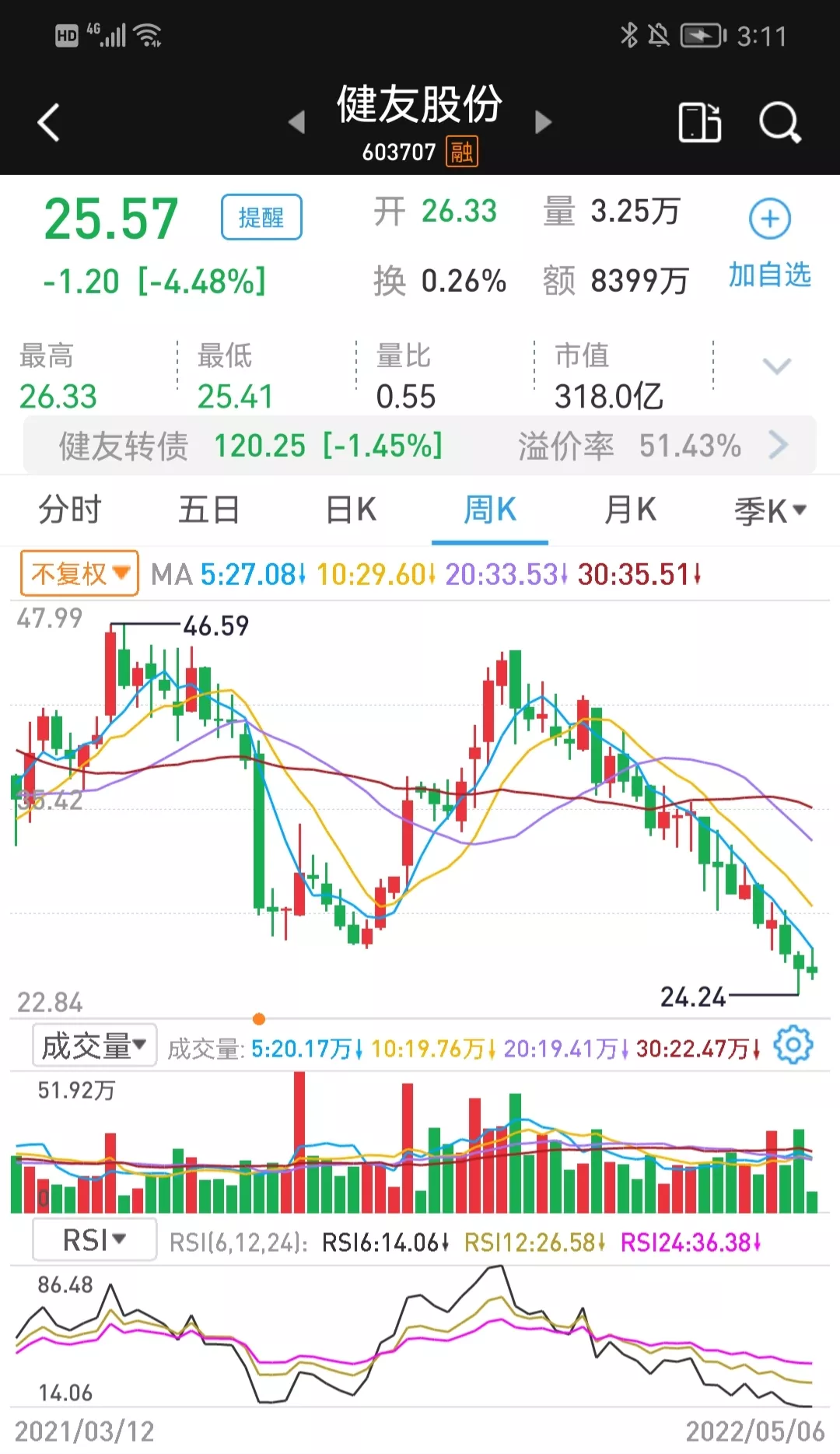Add stock to watchlist with 加自选
840x1454 pixels.
769,241
